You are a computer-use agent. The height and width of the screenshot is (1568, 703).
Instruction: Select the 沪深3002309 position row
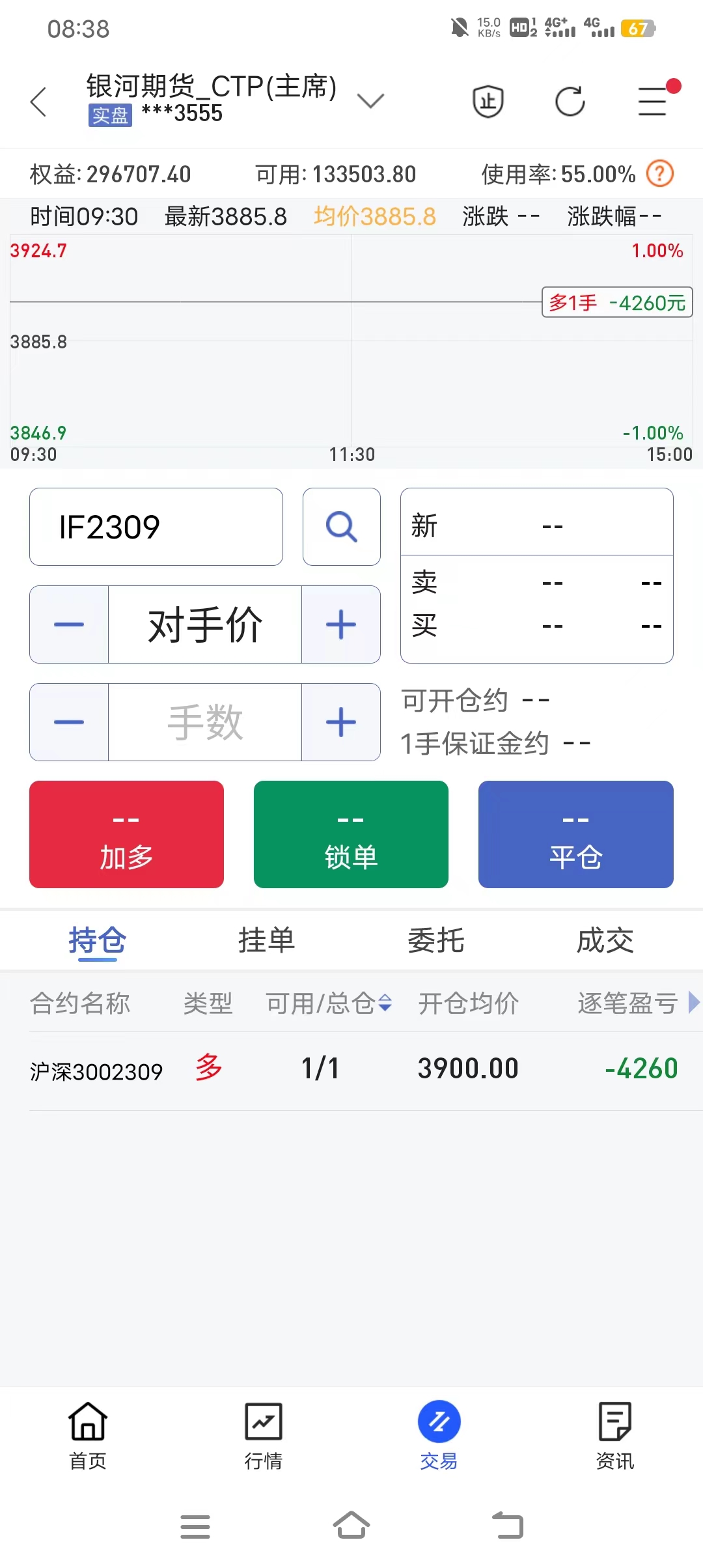351,1069
